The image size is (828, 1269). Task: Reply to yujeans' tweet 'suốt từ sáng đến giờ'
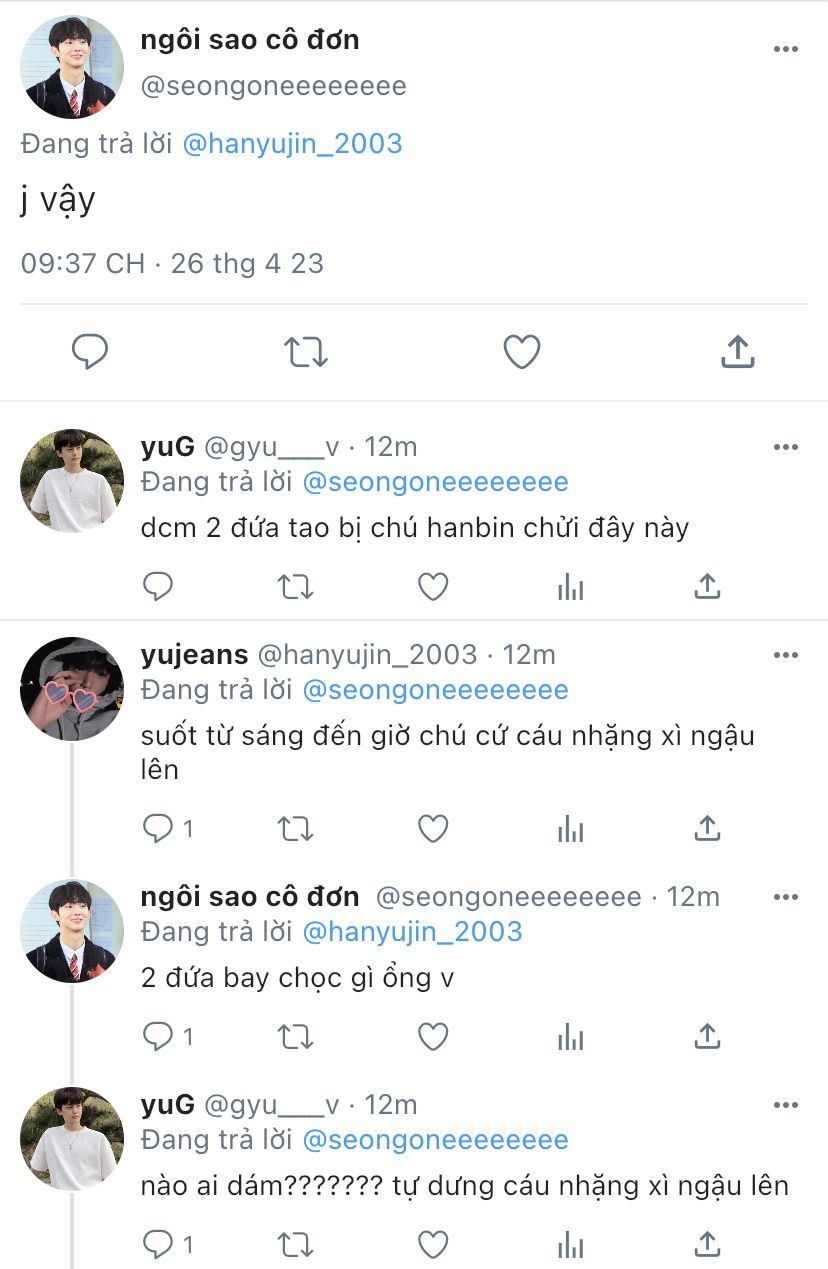click(158, 828)
